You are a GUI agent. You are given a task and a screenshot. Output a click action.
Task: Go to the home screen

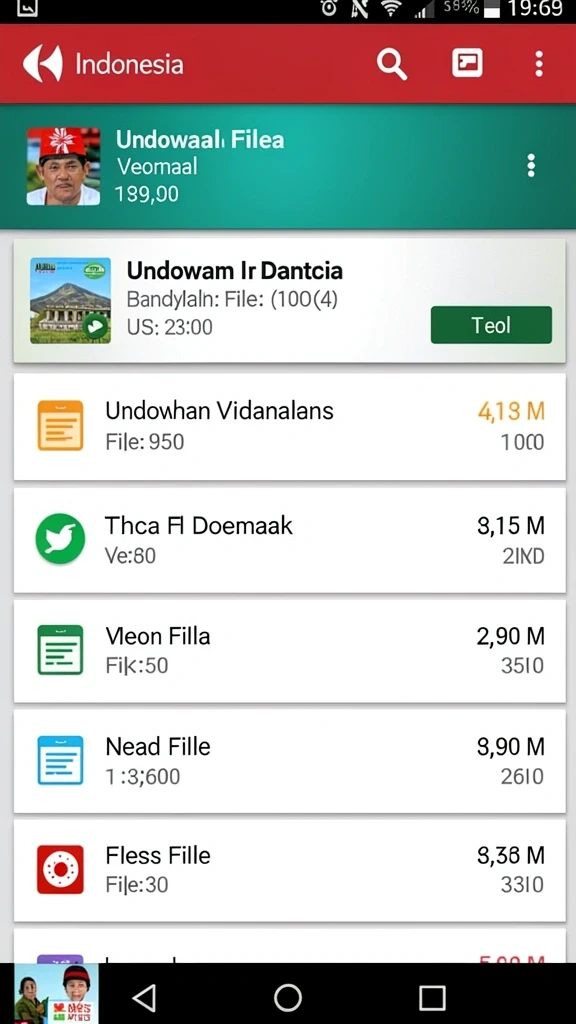(288, 998)
